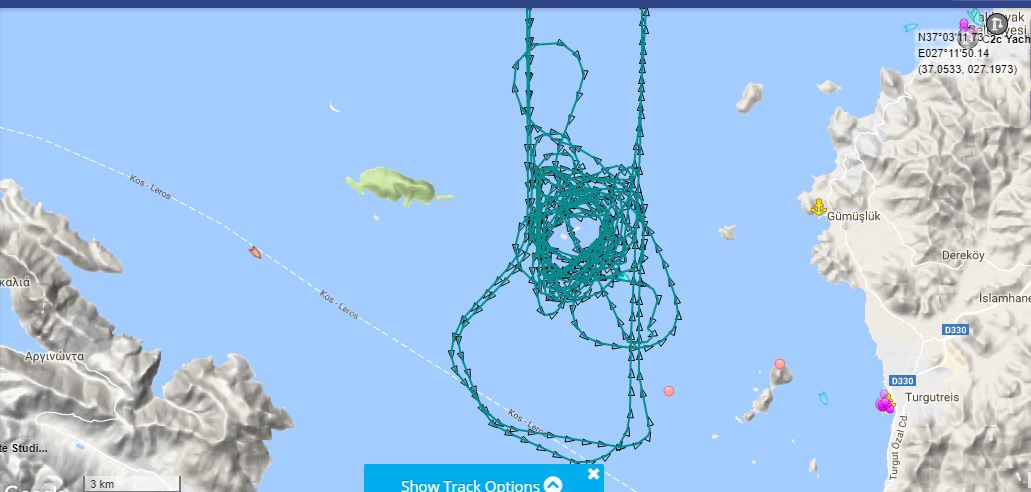Screen dimensions: 1031x492
Task: Close the track options bar
Action: pyautogui.click(x=593, y=474)
